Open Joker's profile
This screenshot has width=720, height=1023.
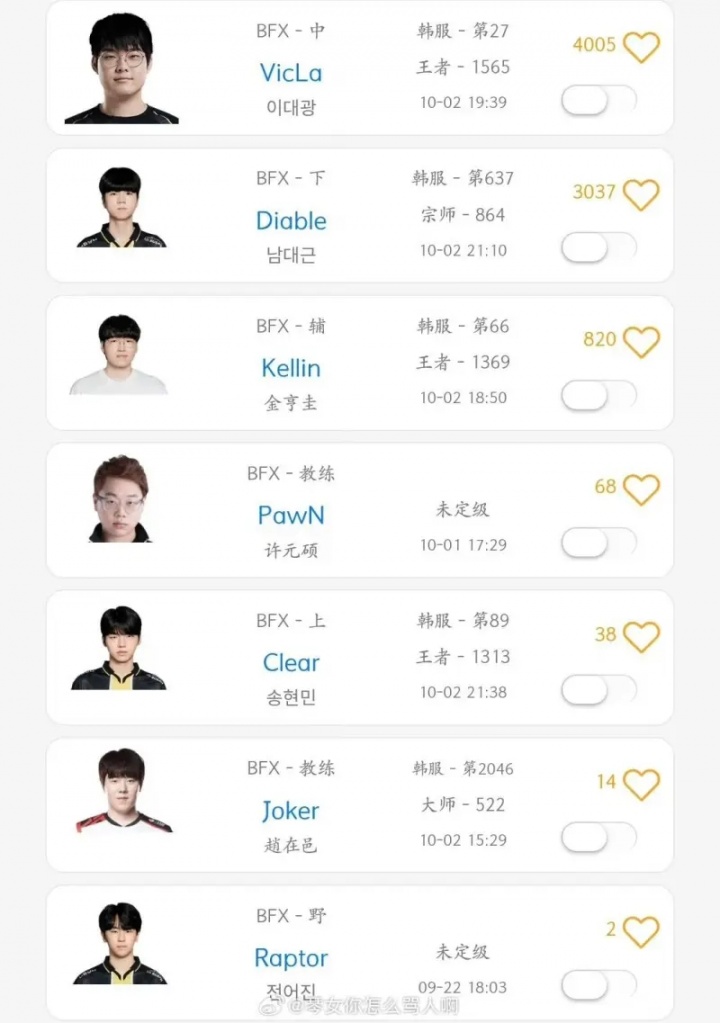[291, 810]
